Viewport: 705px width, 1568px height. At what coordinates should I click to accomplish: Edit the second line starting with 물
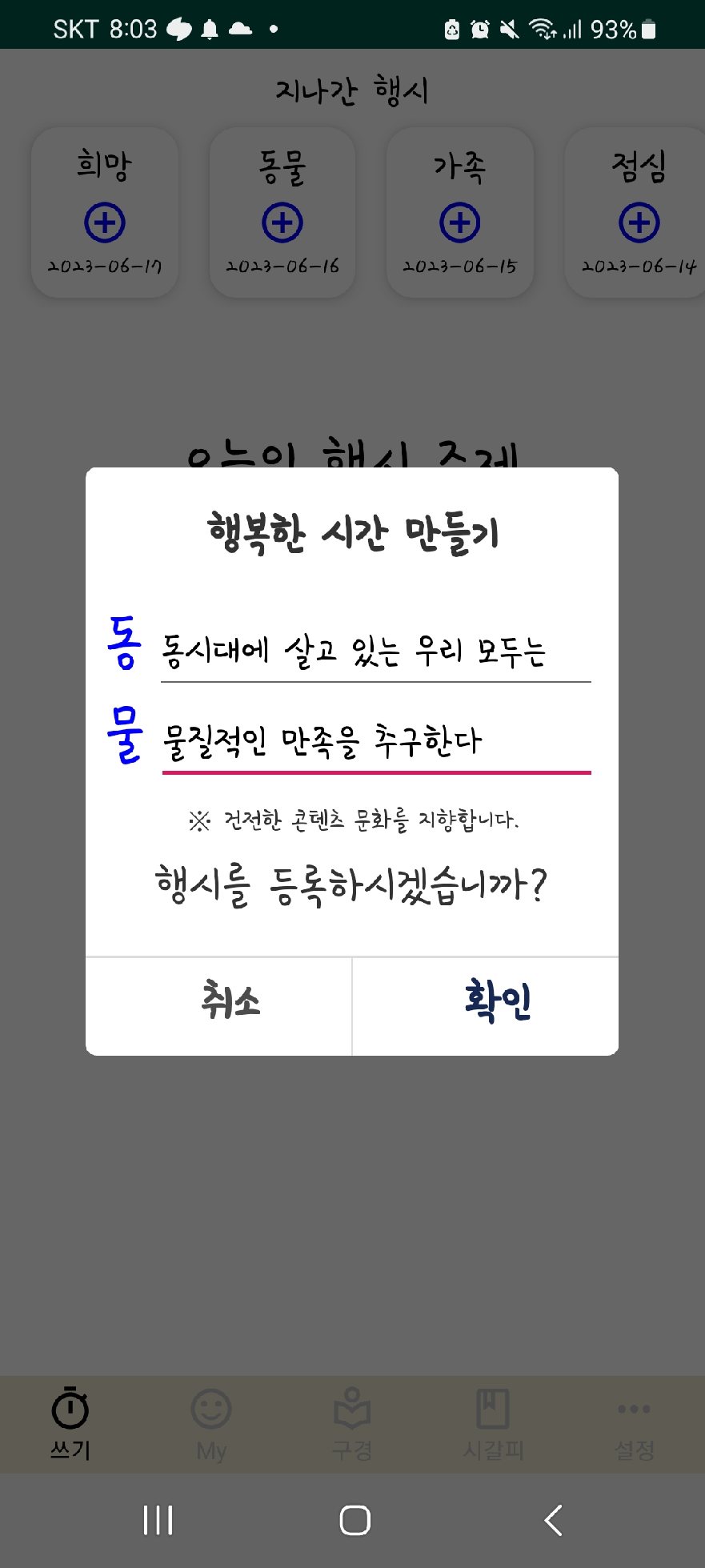pyautogui.click(x=375, y=741)
